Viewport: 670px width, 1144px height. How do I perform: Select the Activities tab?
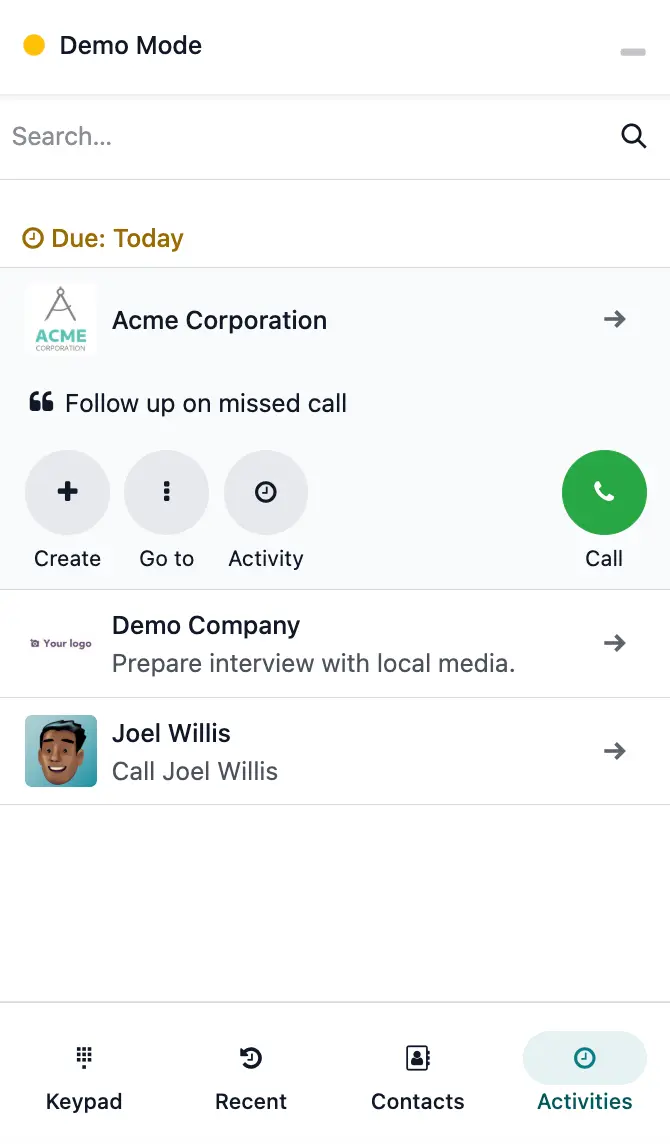[x=585, y=1076]
